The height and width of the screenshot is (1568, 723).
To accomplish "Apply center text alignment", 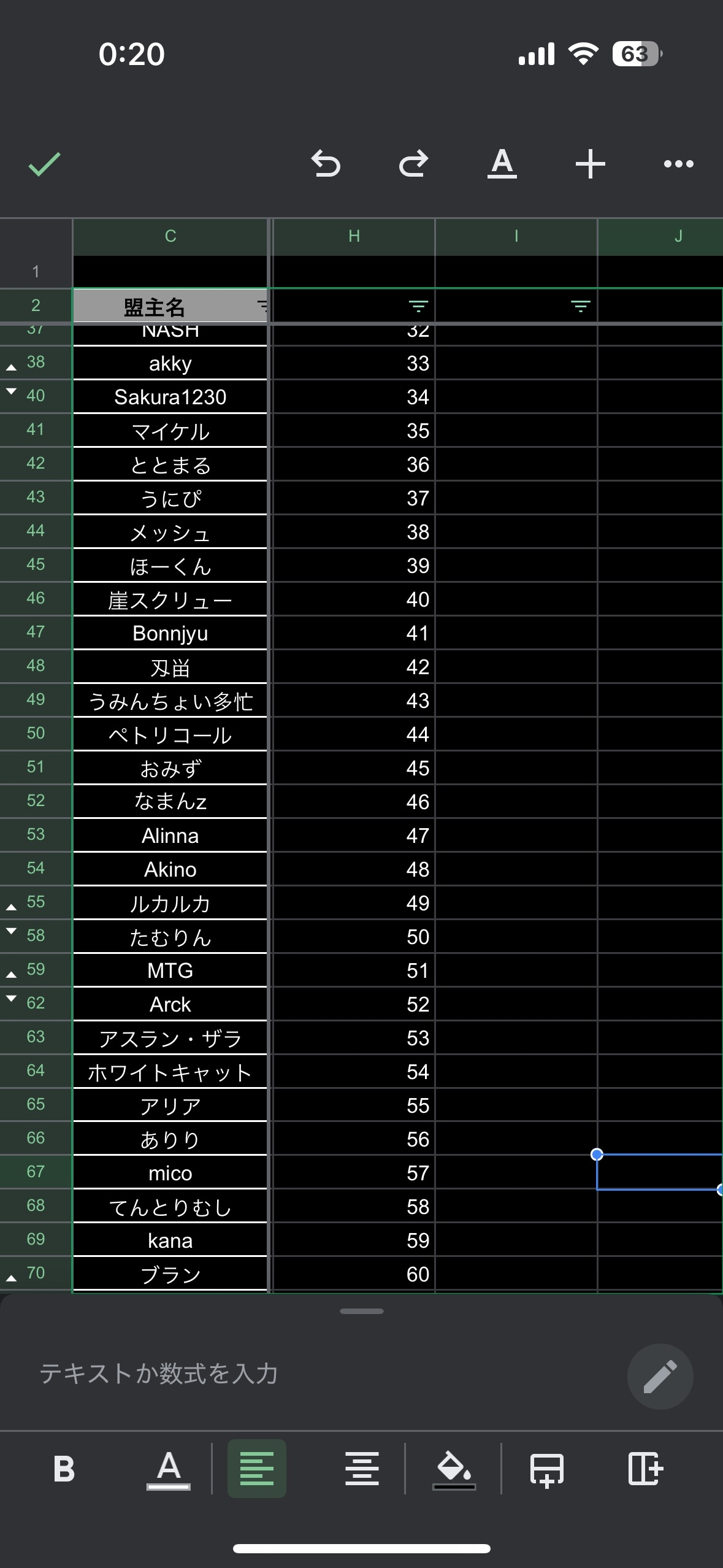I will coord(362,1469).
